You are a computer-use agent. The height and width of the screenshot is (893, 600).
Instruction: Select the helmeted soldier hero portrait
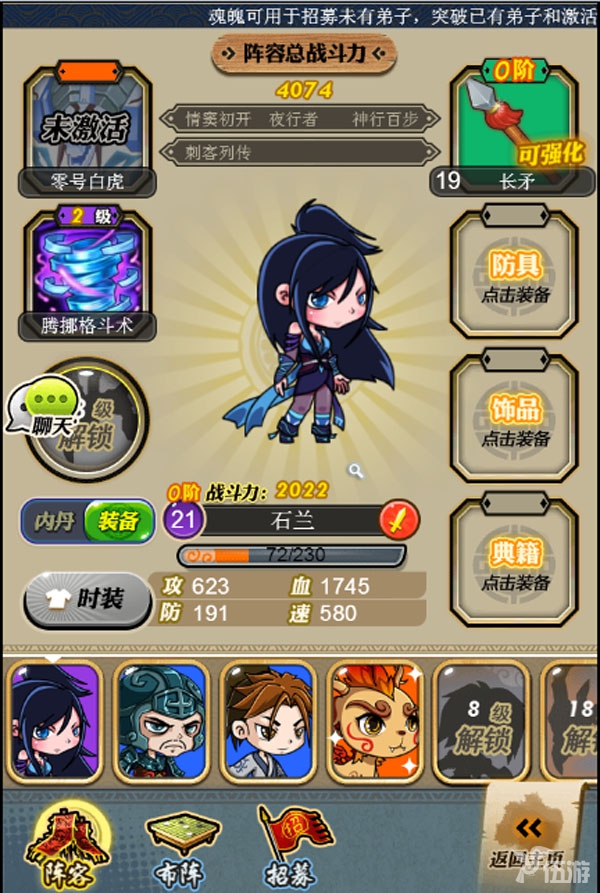[x=161, y=721]
